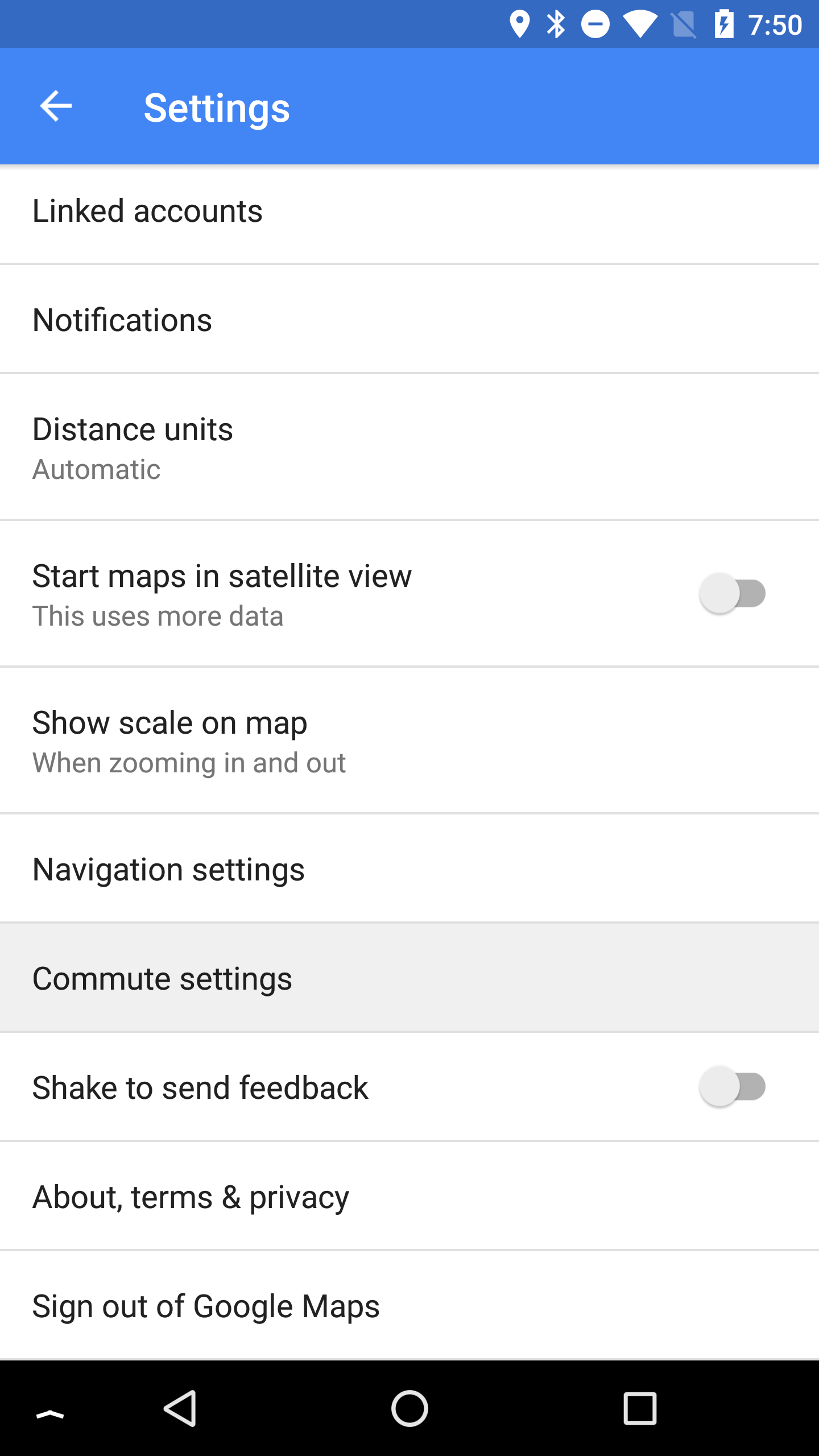Change Distance units setting
819x1456 pixels.
pyautogui.click(x=409, y=447)
